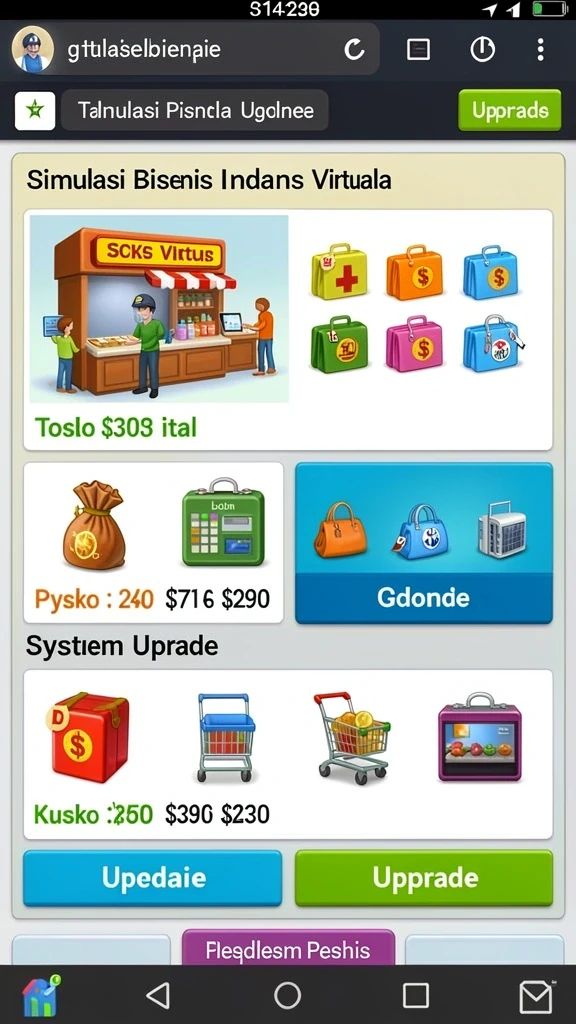Tap the blue Upedaie button
576x1024 pixels.
153,878
